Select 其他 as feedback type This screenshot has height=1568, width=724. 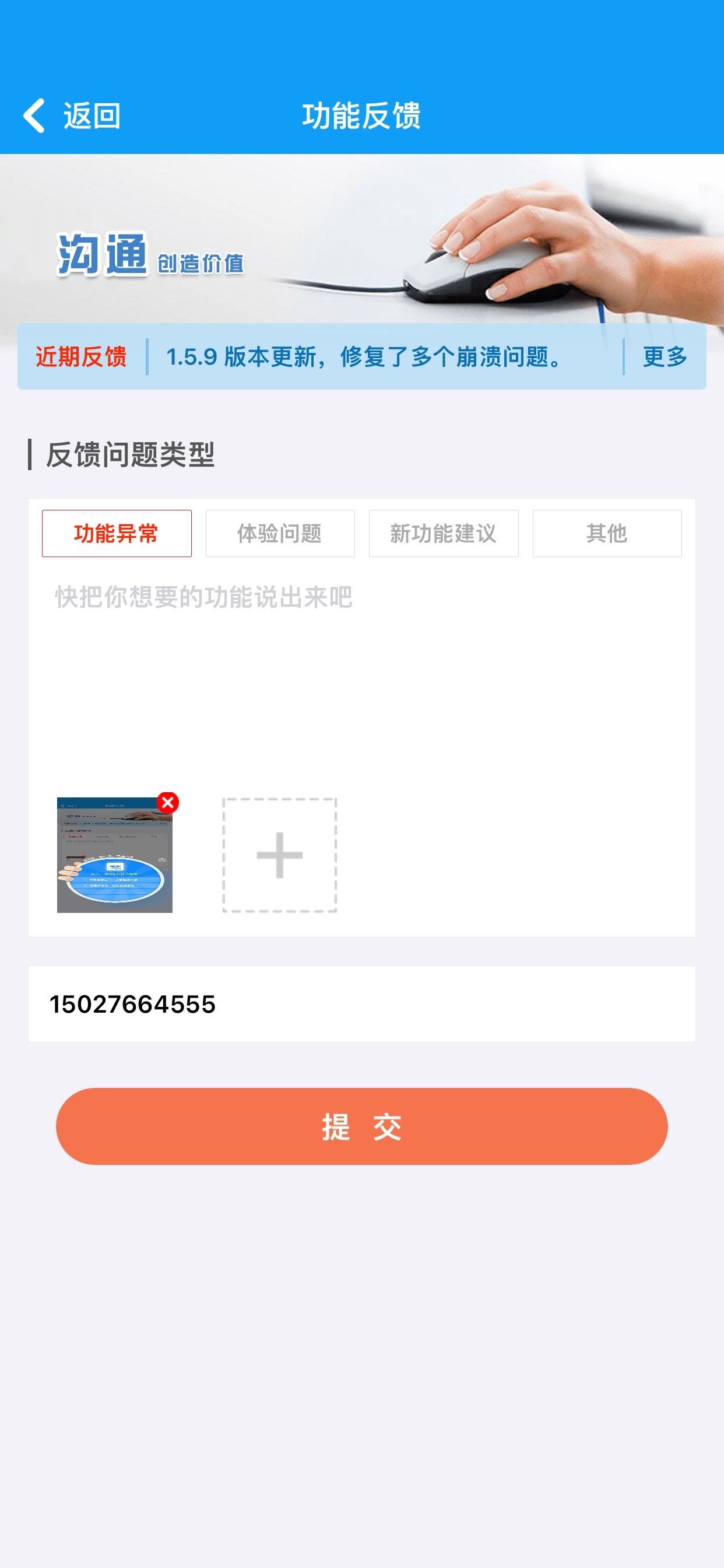[607, 533]
